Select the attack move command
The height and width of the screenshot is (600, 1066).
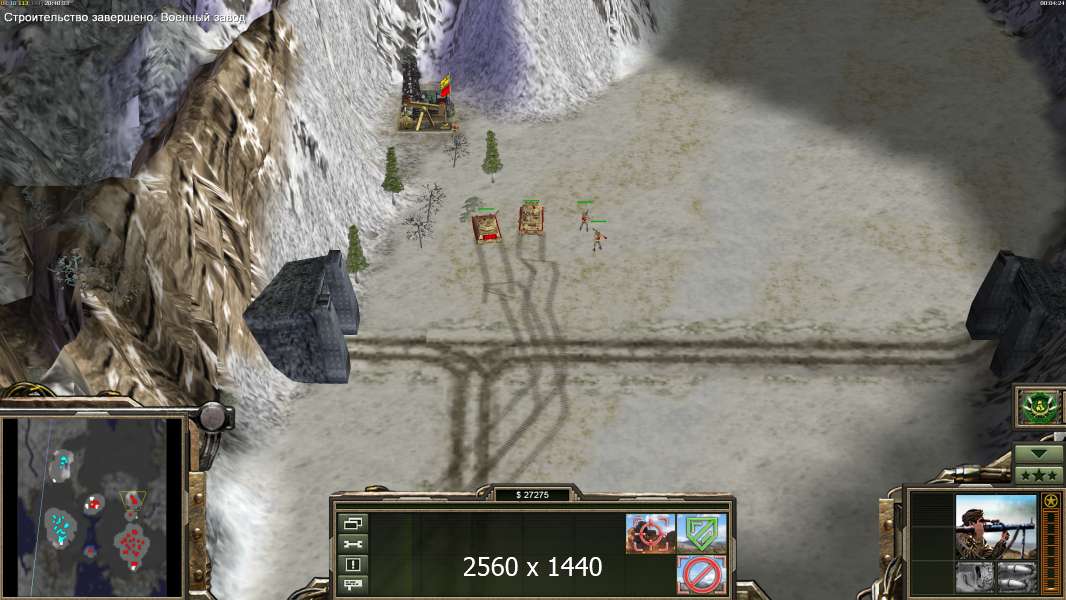click(x=651, y=533)
